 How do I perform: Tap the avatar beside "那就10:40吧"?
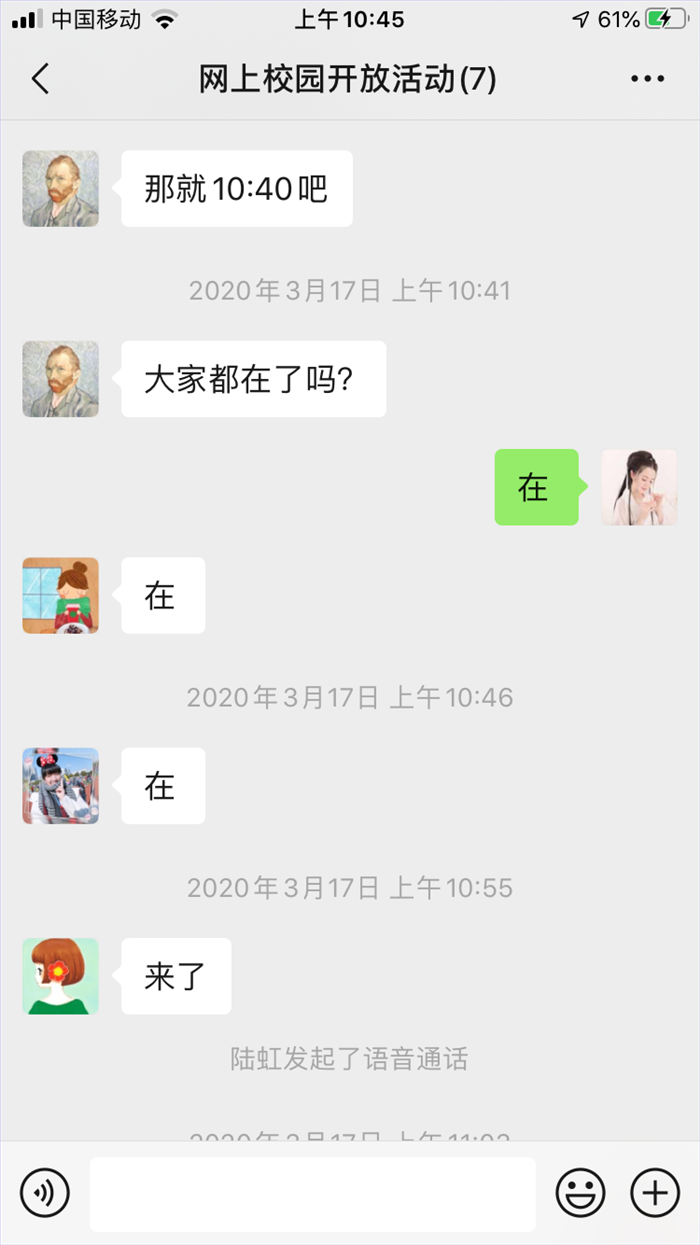(61, 189)
